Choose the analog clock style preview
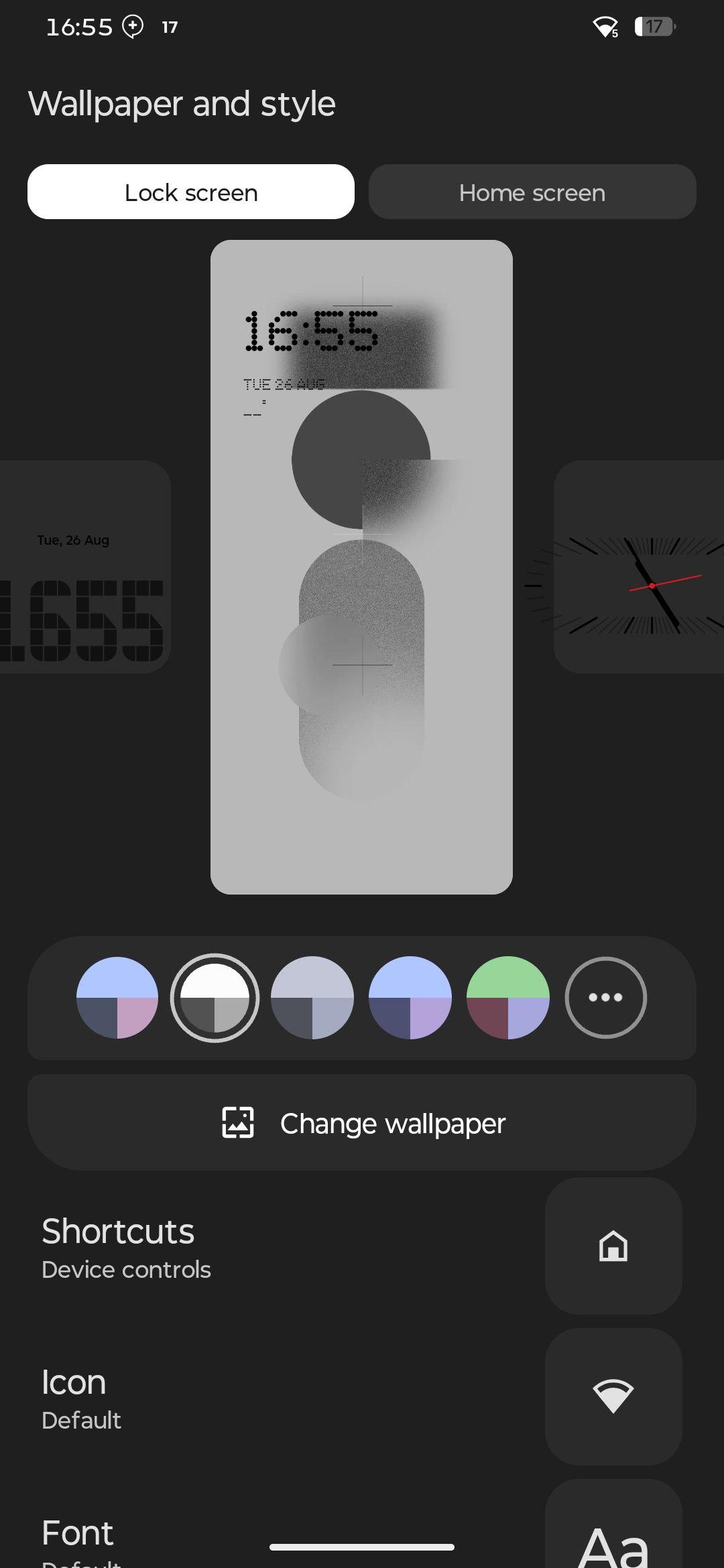The height and width of the screenshot is (1568, 724). (639, 567)
